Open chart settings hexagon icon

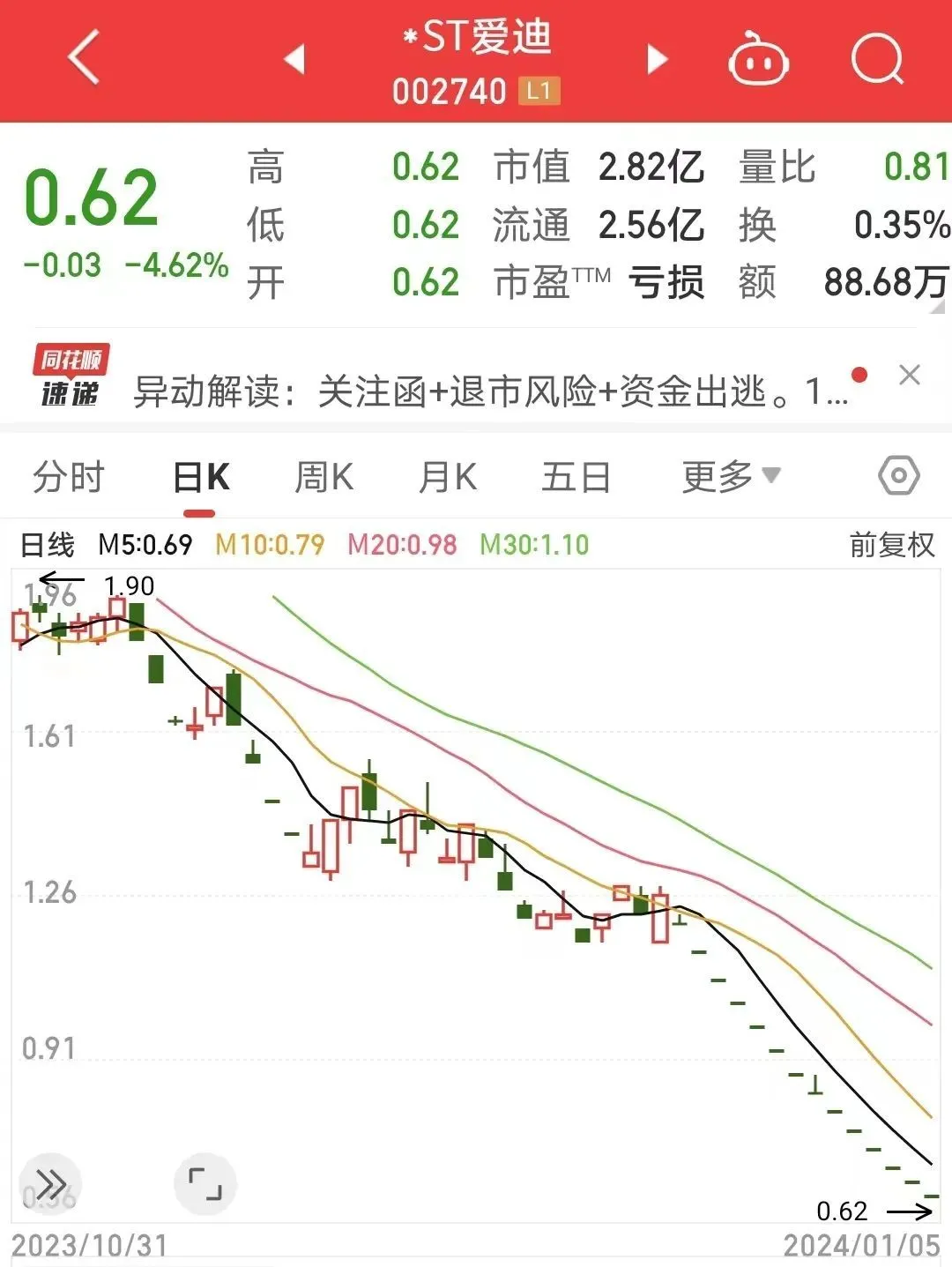click(x=898, y=476)
